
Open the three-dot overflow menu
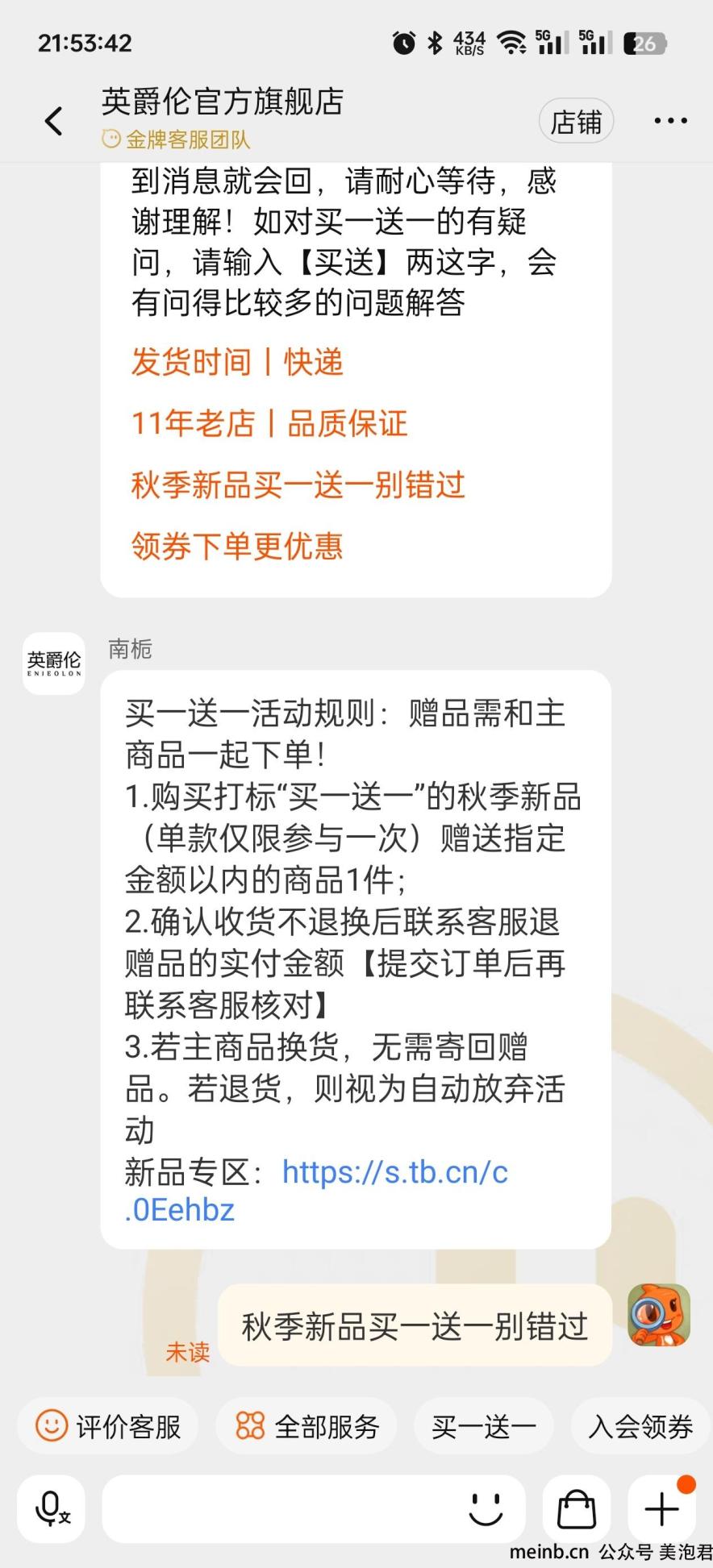coord(669,122)
